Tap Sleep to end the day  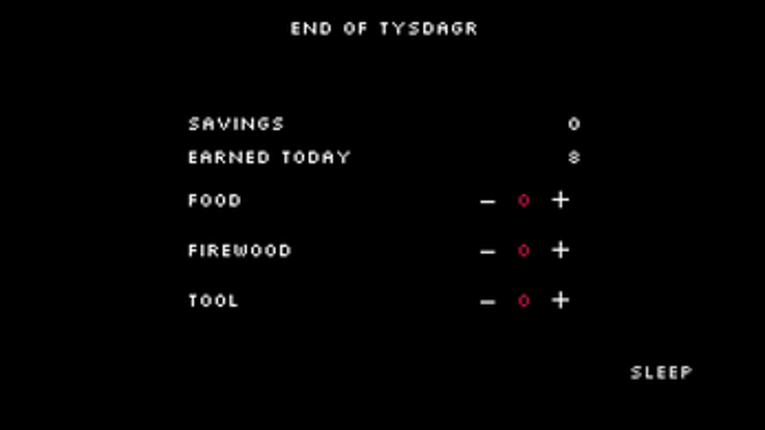(x=661, y=372)
